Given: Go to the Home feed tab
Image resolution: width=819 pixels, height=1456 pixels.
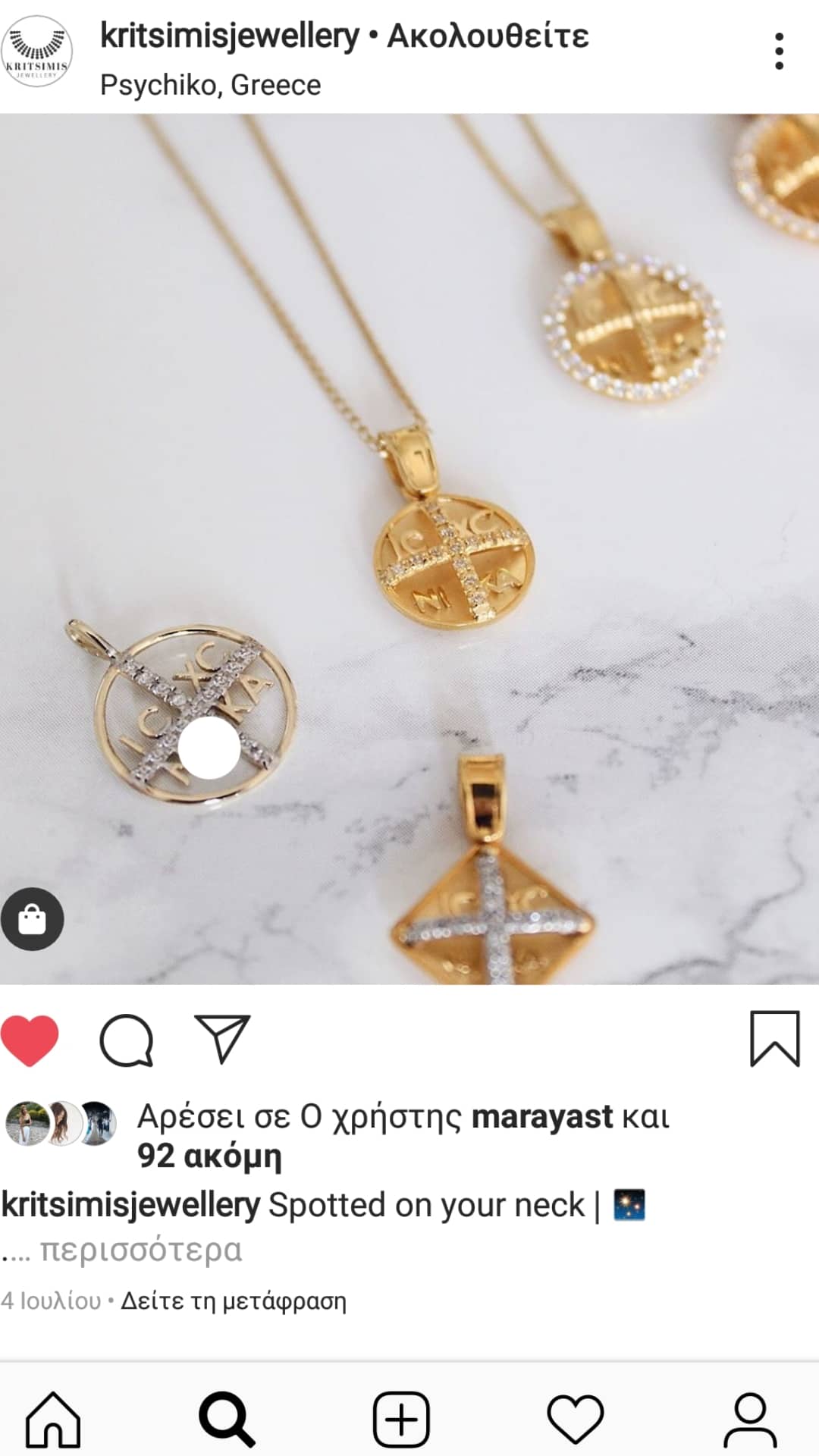Looking at the screenshot, I should [53, 1419].
